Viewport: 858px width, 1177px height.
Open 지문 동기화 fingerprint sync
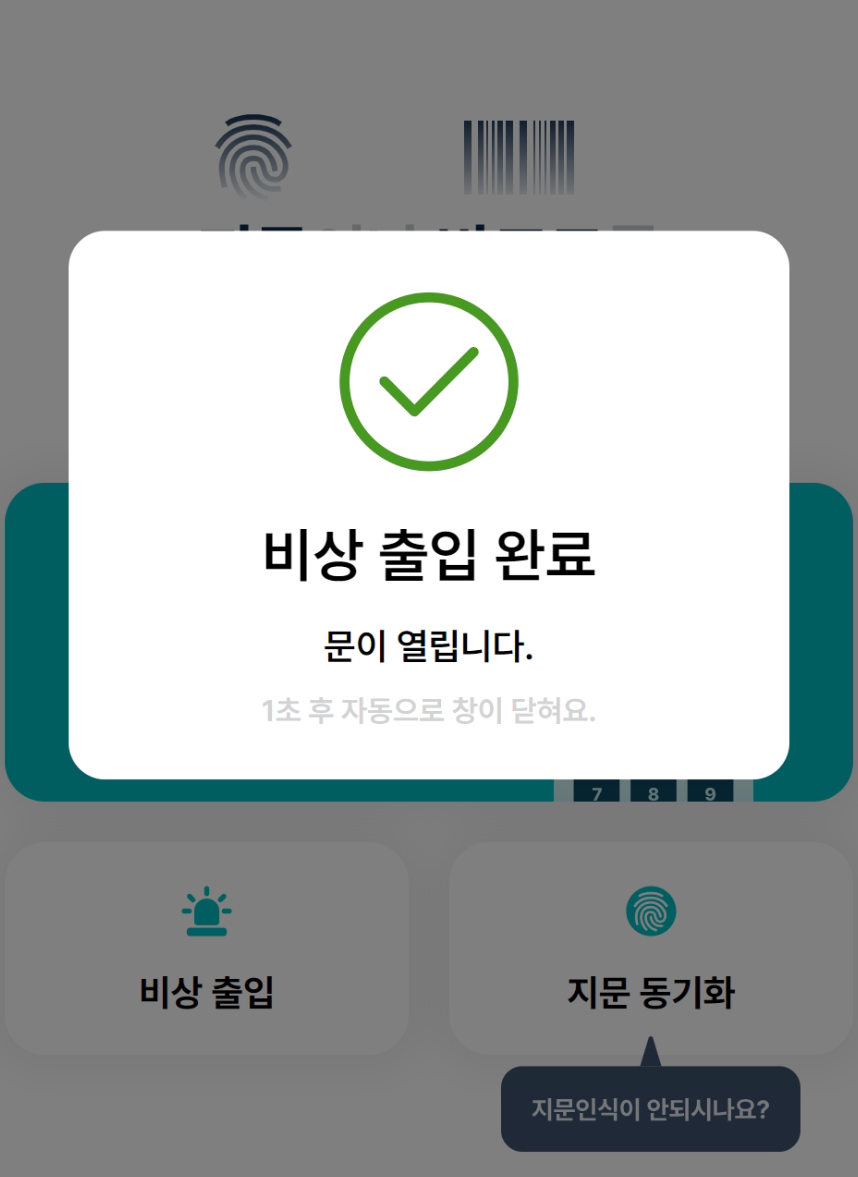click(650, 948)
